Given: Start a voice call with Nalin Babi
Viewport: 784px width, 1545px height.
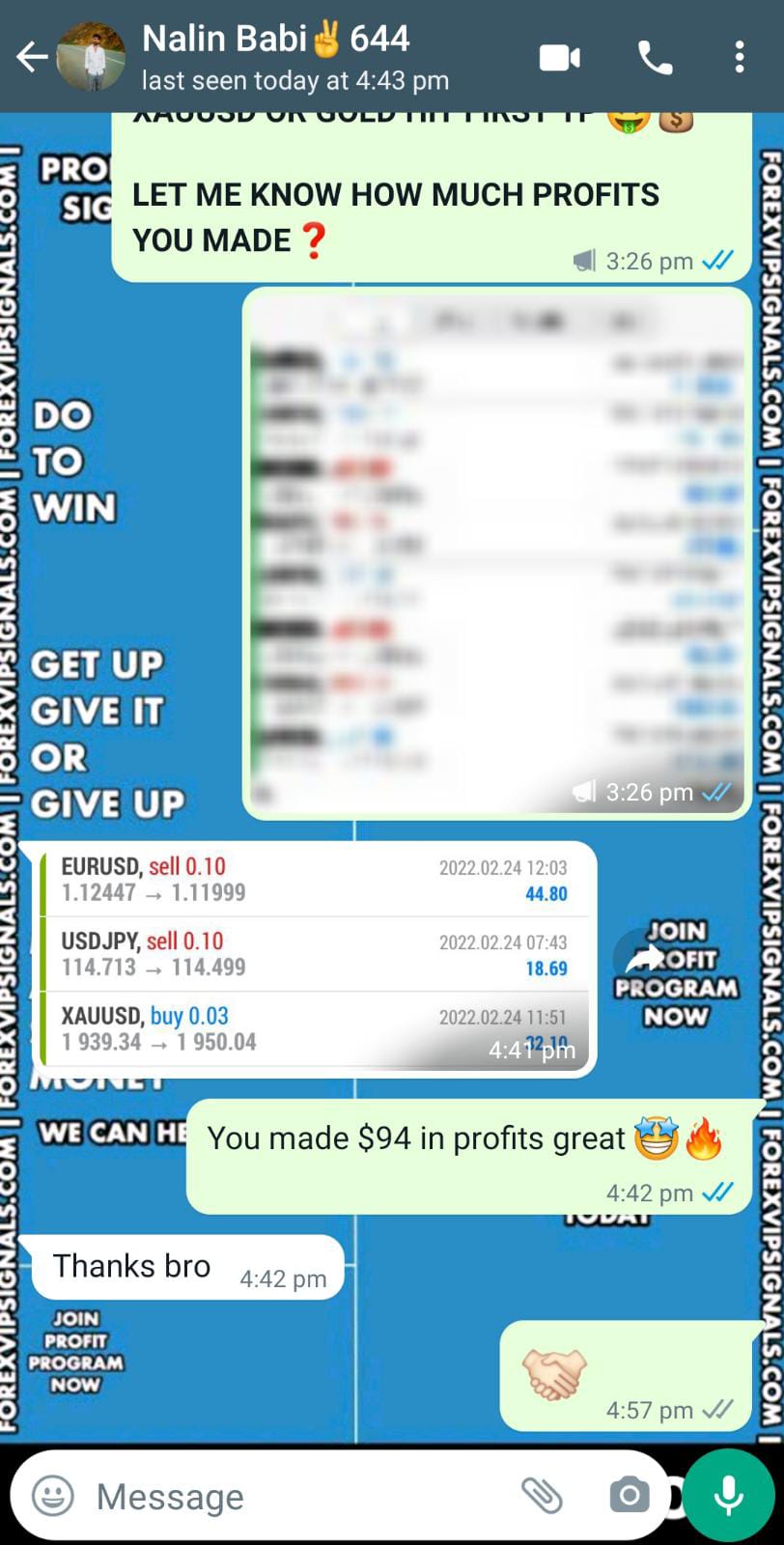Looking at the screenshot, I should click(x=655, y=58).
